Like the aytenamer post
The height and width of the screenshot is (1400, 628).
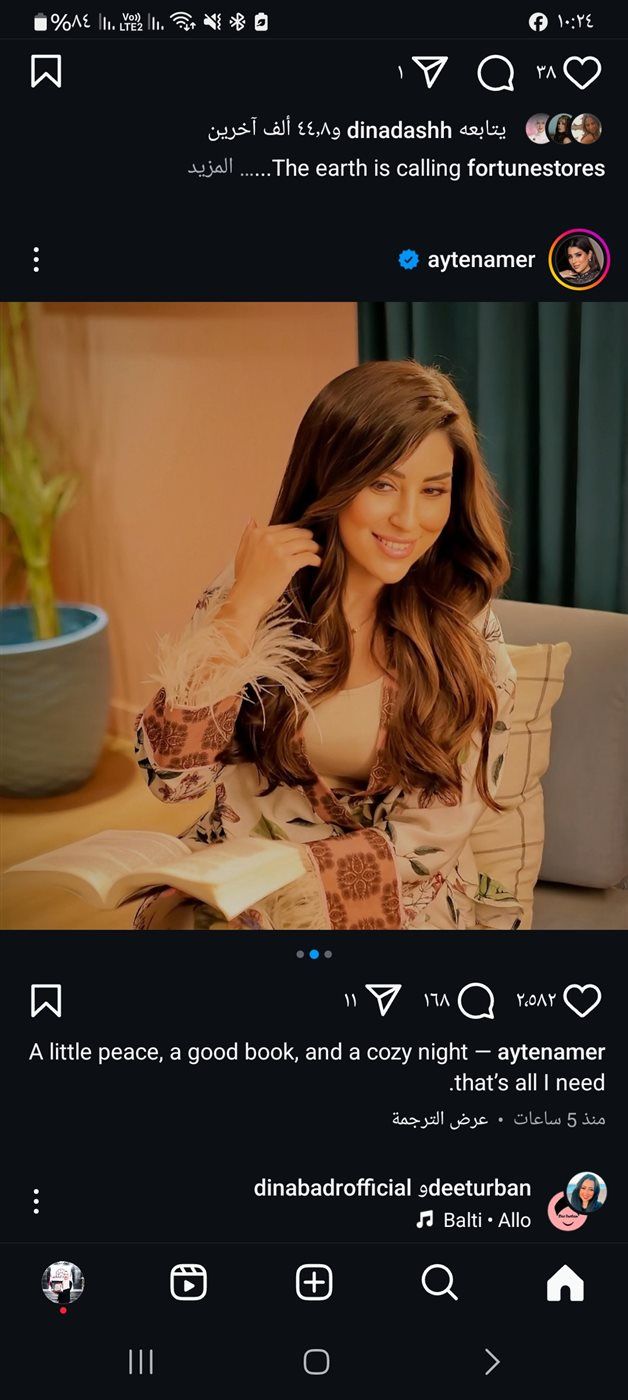(x=582, y=1000)
